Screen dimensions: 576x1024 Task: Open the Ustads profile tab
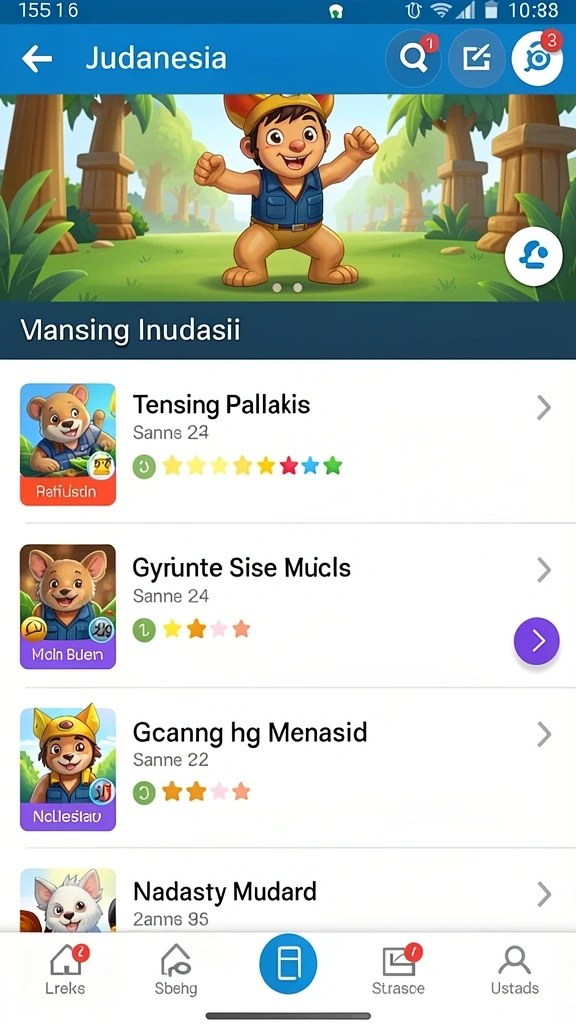click(515, 969)
